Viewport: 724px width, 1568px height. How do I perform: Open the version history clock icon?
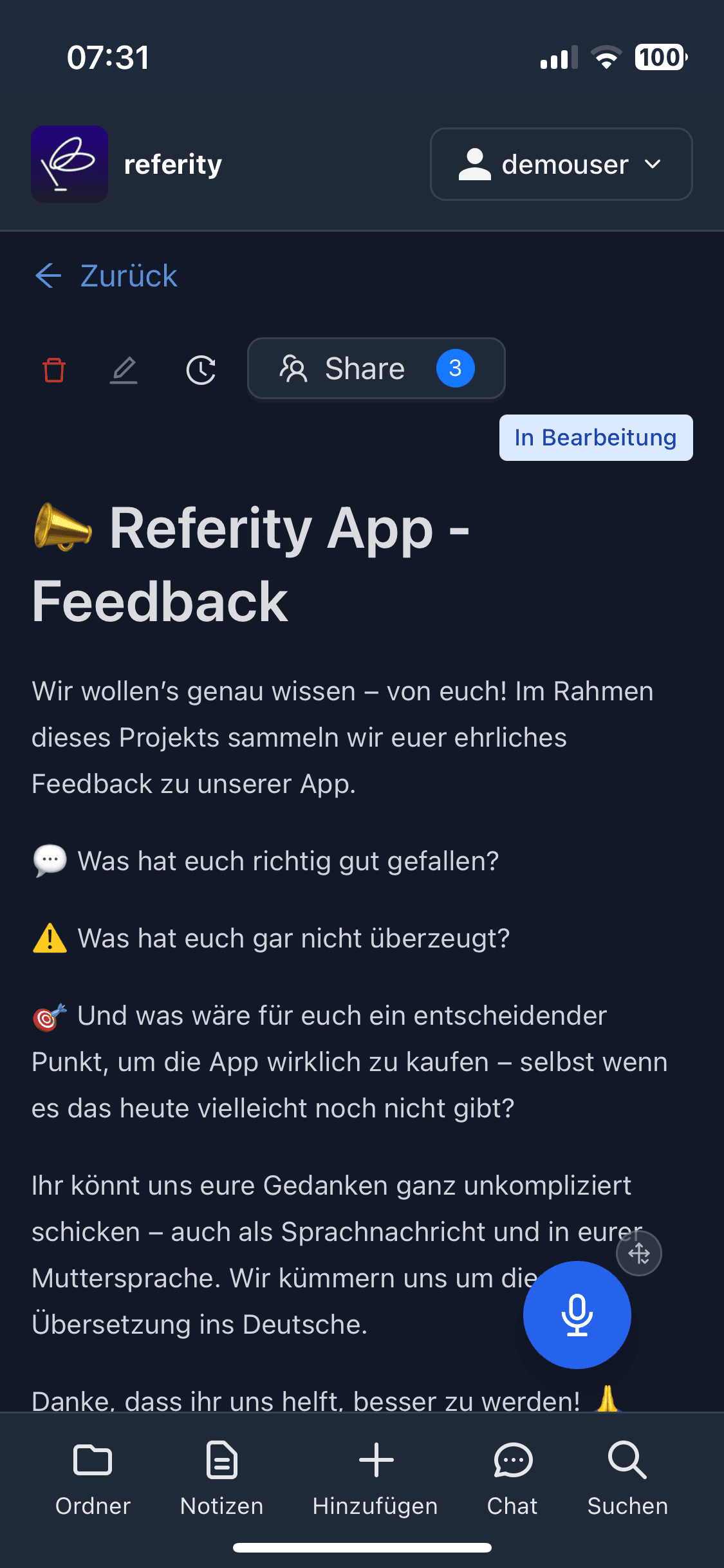tap(201, 370)
